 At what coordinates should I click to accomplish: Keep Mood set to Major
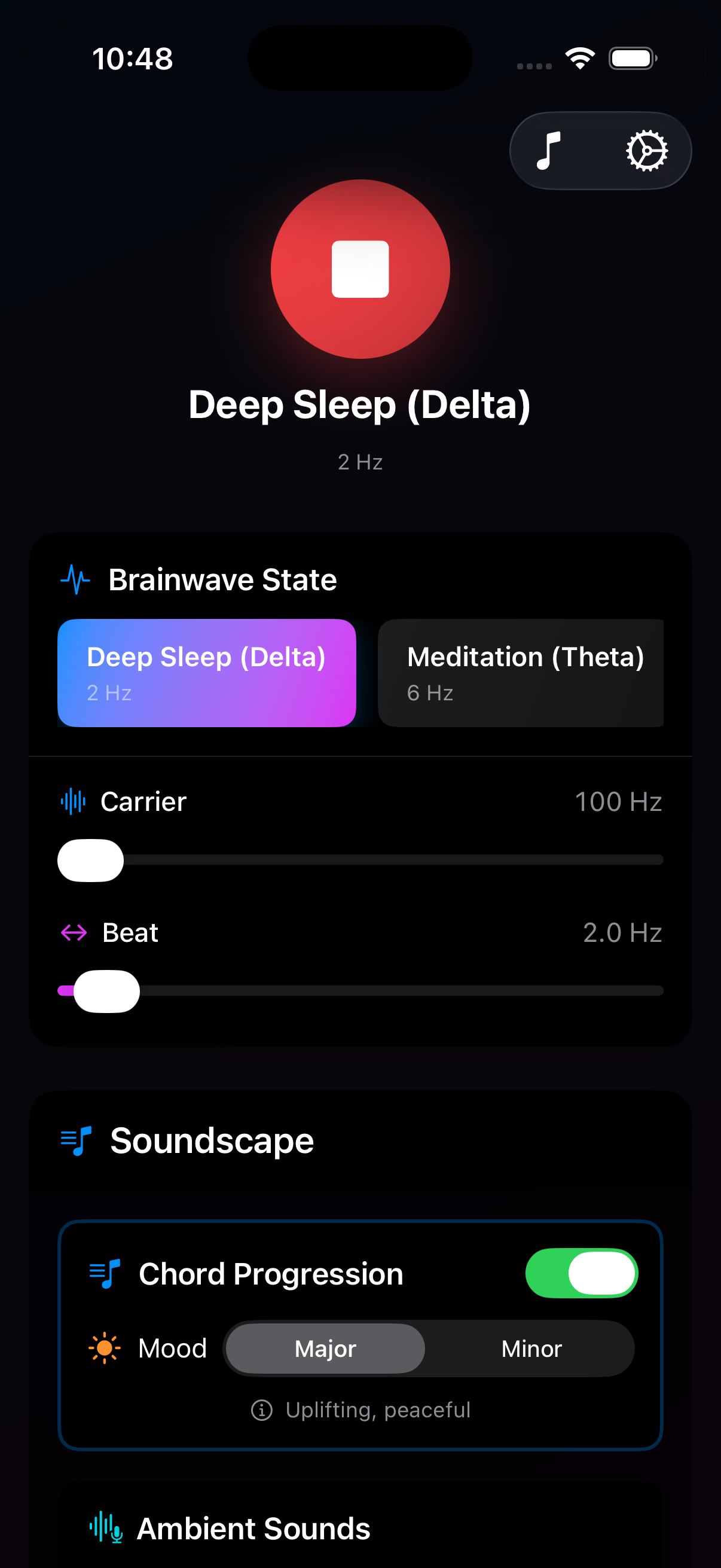point(325,1349)
